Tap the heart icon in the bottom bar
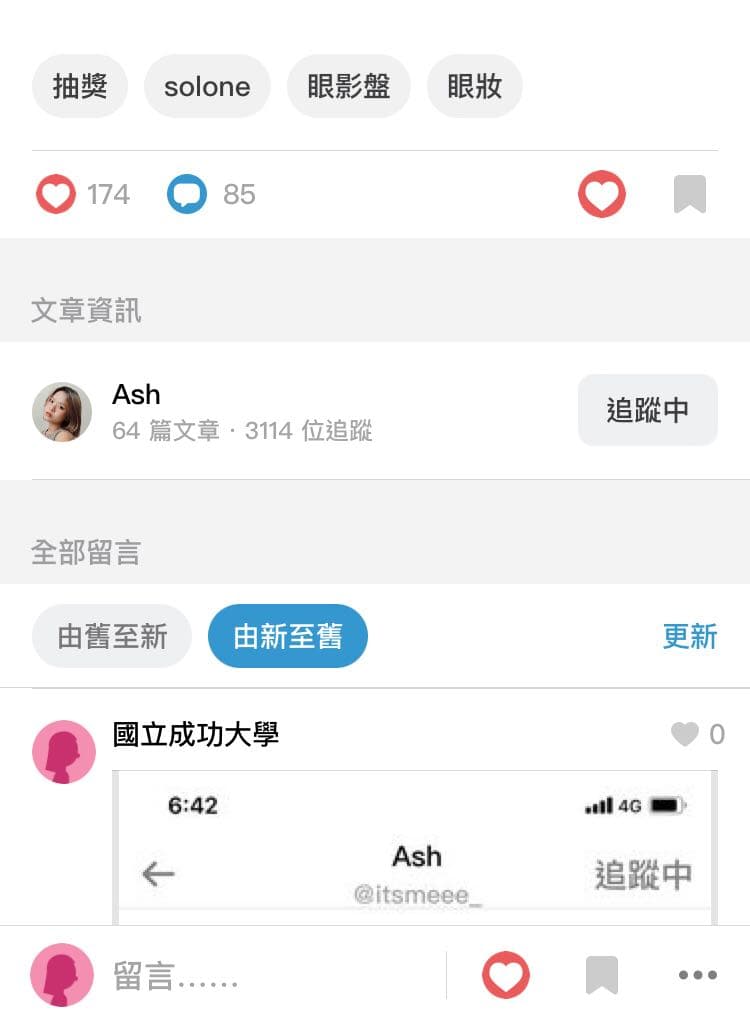The height and width of the screenshot is (1025, 750). pos(505,973)
